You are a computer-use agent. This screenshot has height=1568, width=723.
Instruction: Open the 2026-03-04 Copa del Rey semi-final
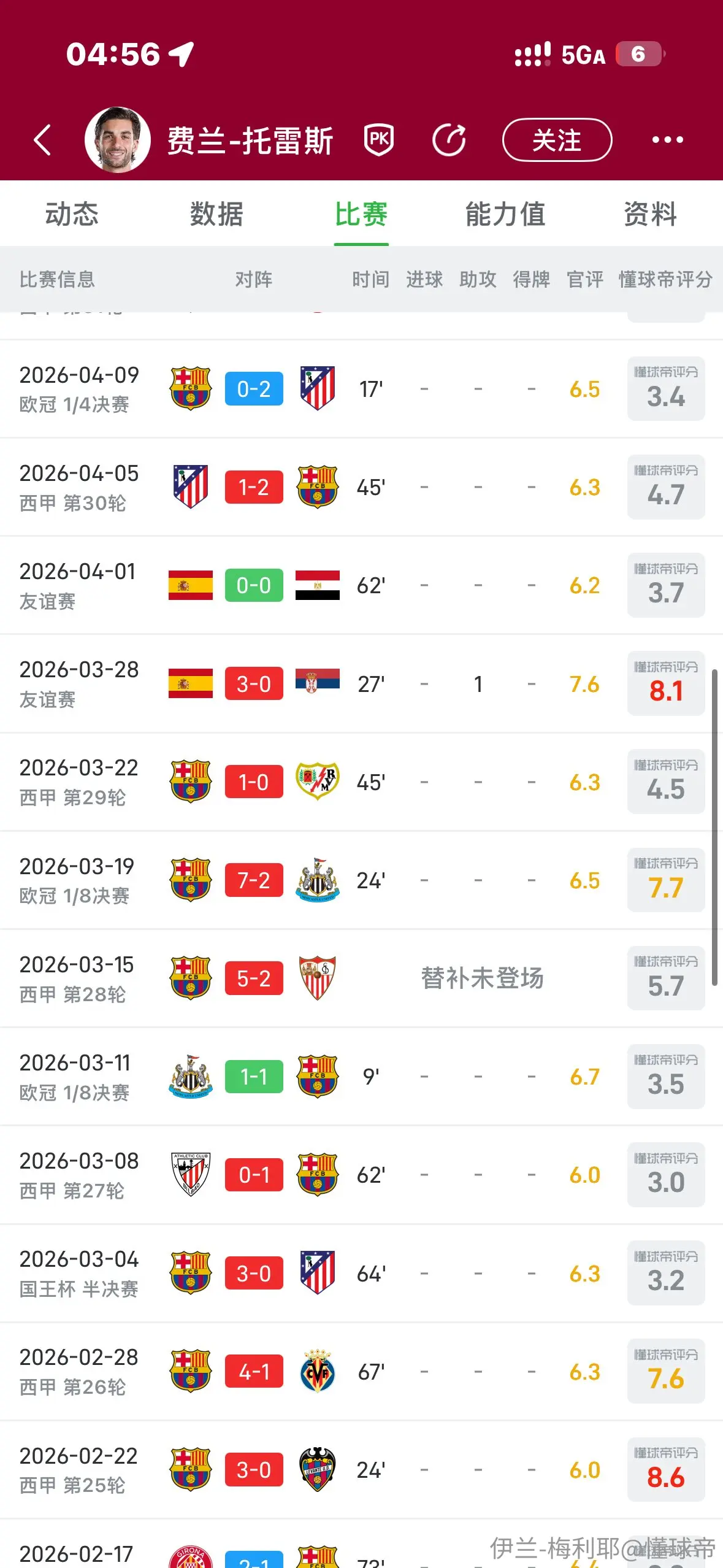click(361, 1274)
